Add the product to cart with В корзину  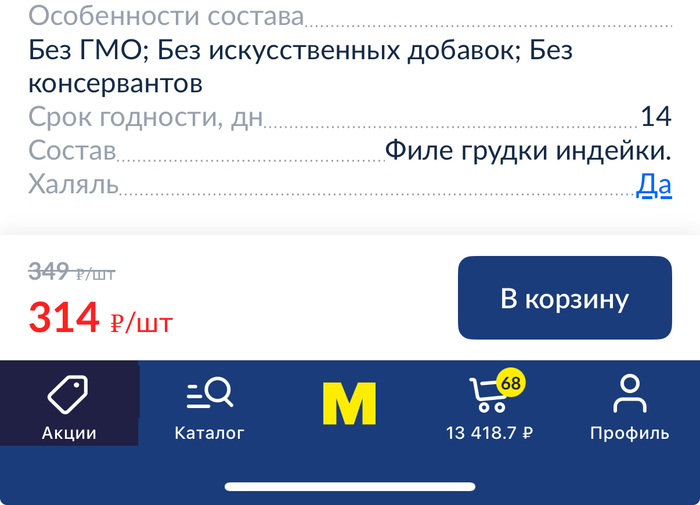[565, 298]
